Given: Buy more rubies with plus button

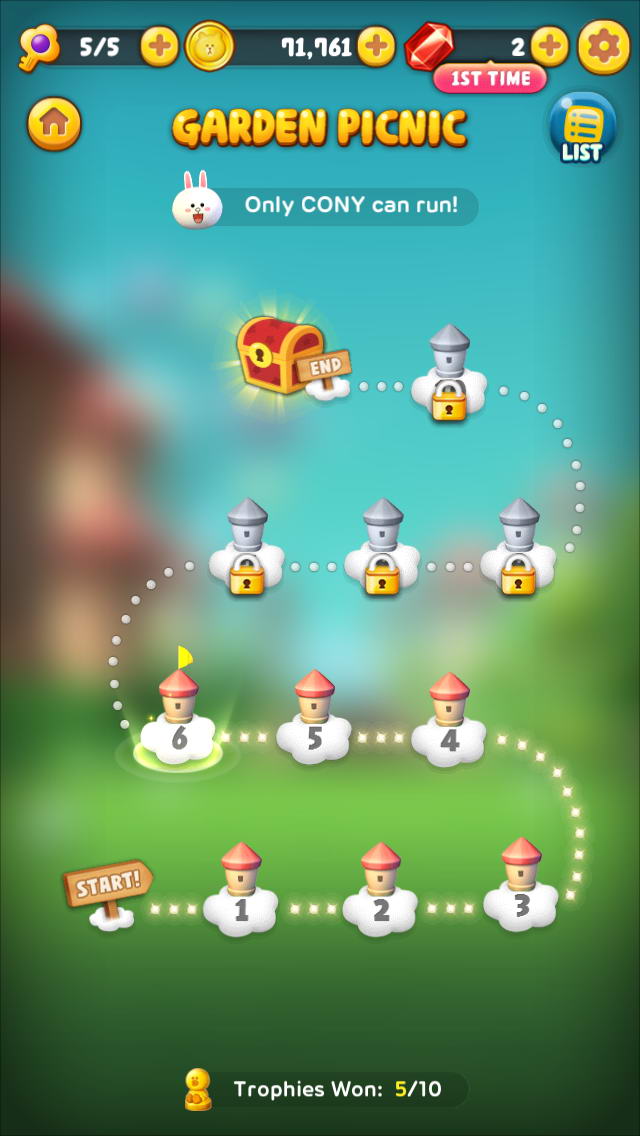Looking at the screenshot, I should (x=549, y=46).
